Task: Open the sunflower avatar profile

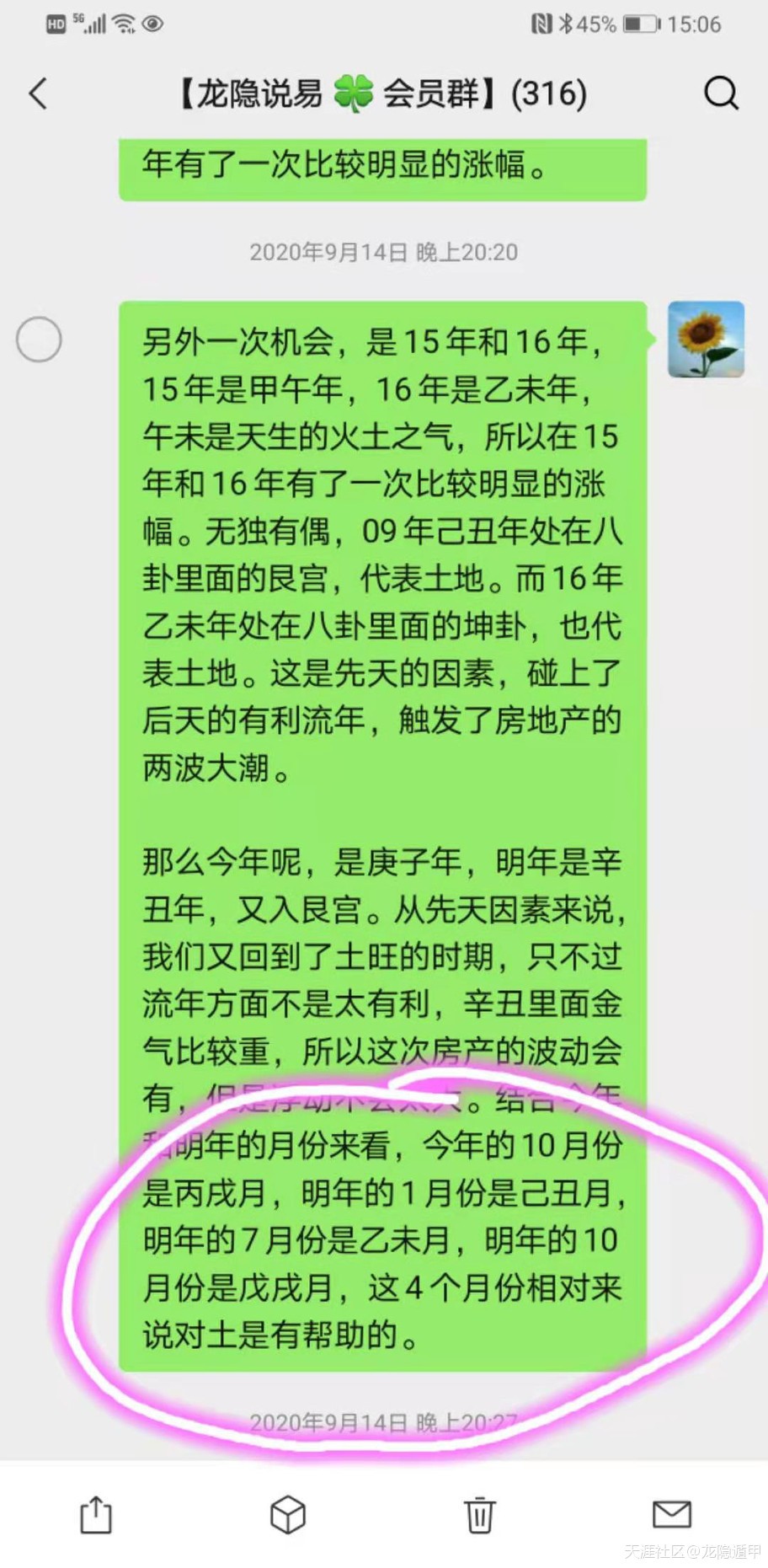Action: [x=706, y=339]
